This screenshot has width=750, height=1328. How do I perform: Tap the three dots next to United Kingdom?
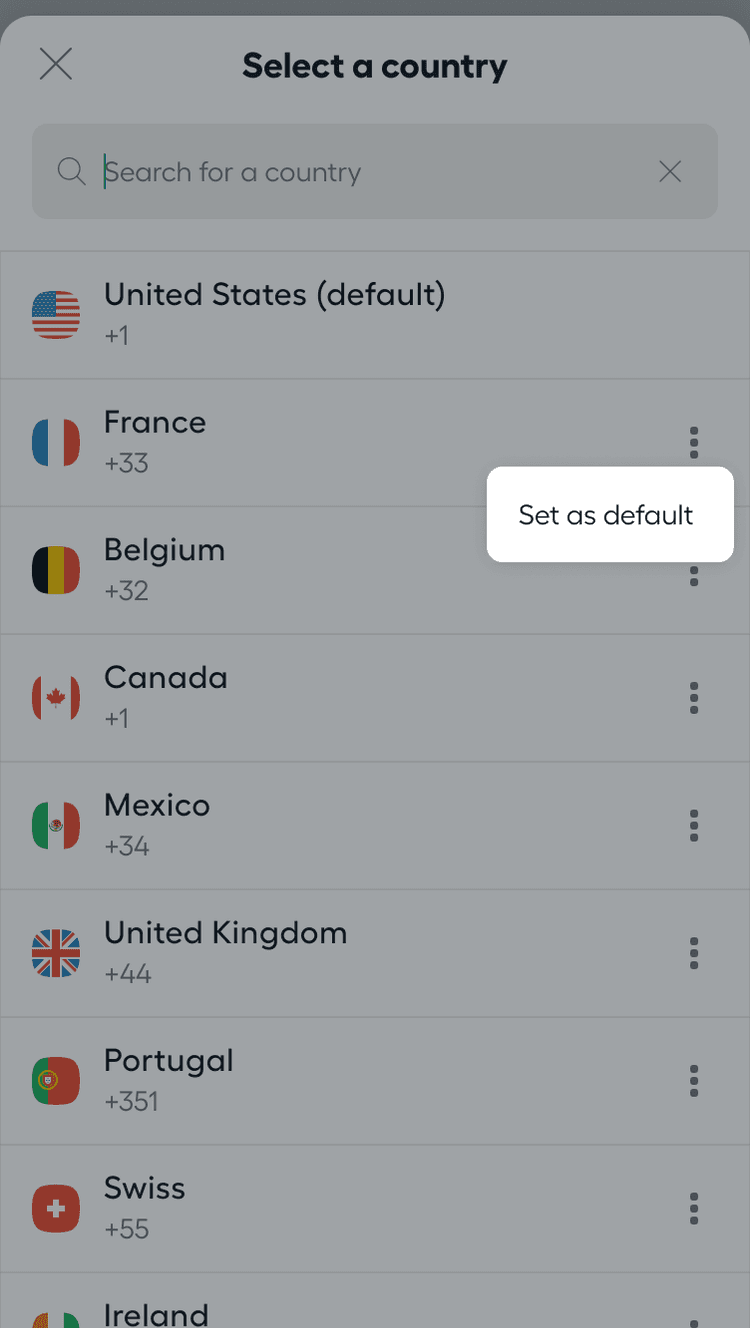[x=693, y=952]
